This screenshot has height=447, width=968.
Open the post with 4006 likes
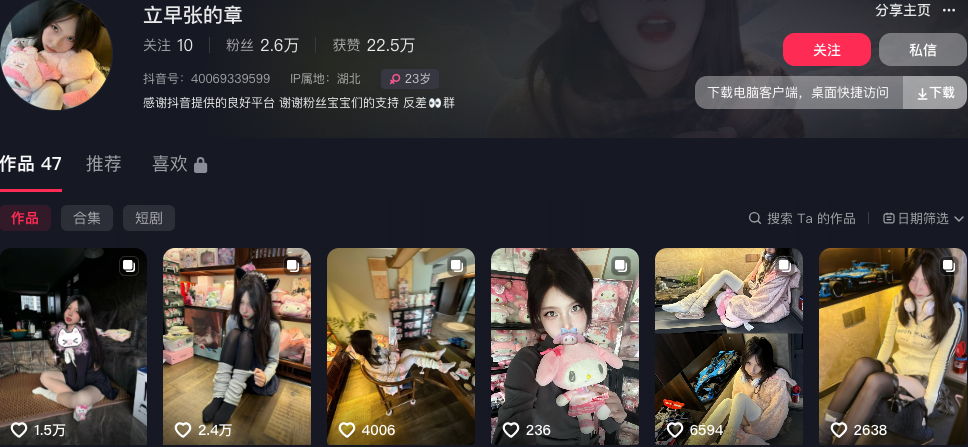401,345
